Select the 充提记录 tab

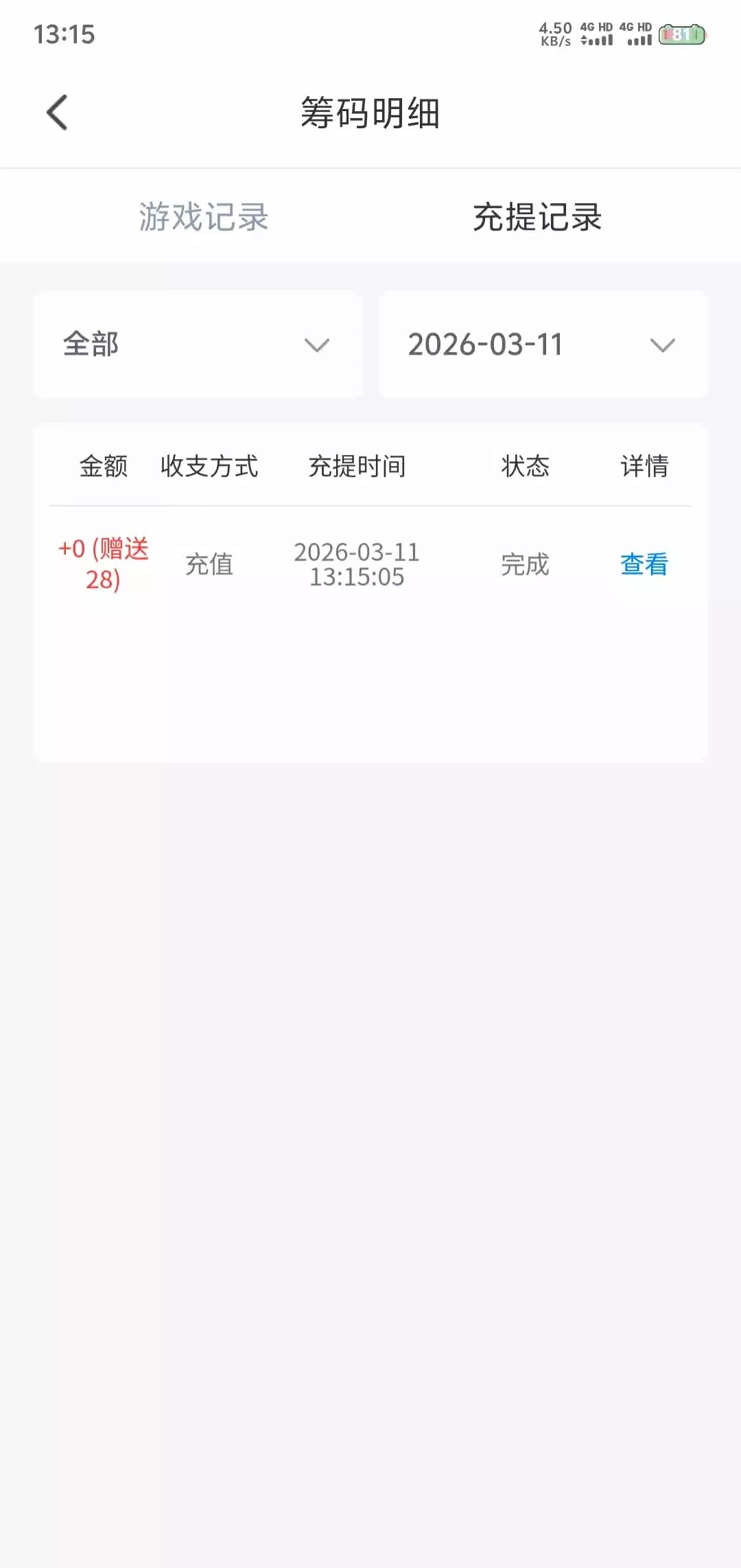[537, 217]
